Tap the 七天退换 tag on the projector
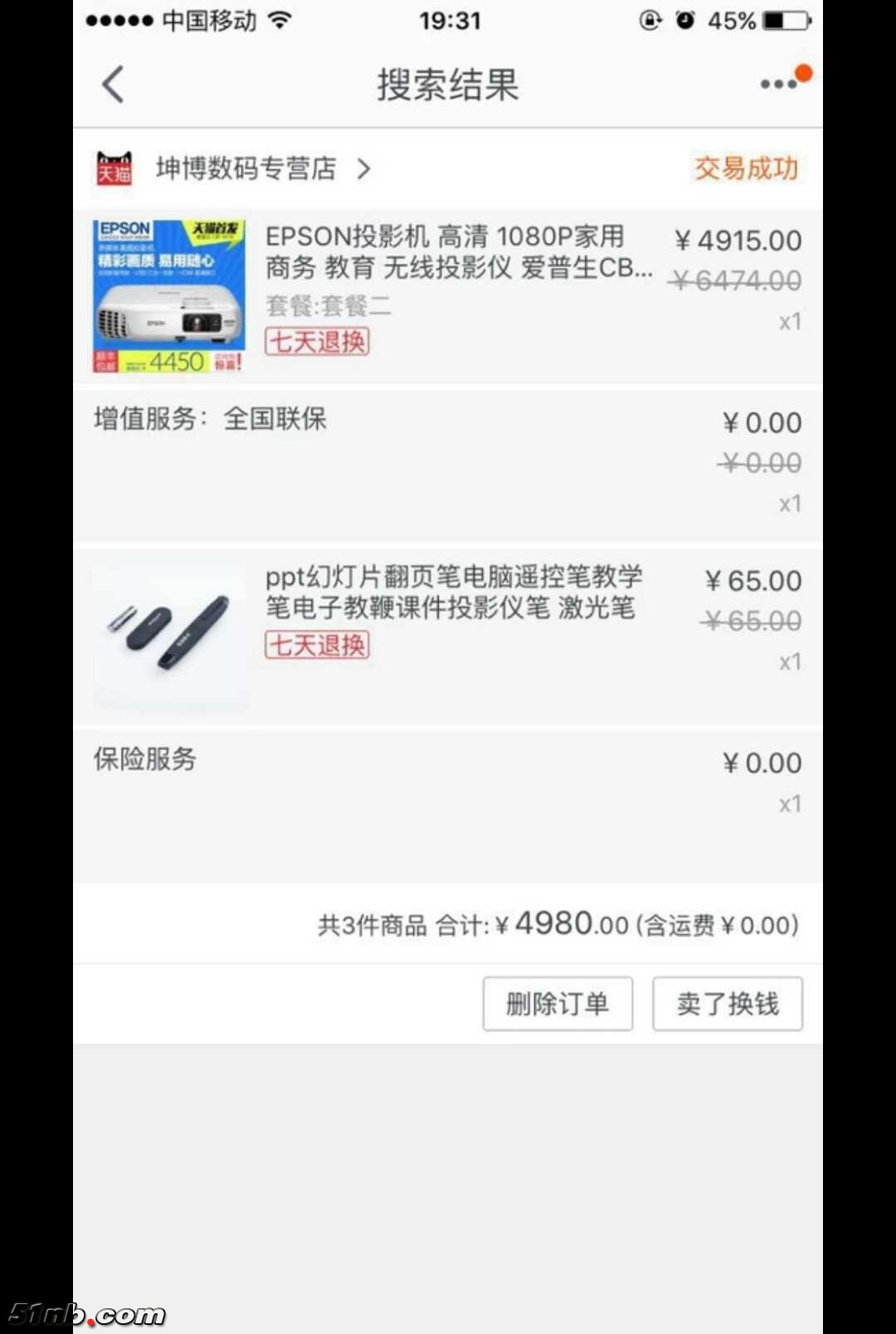The image size is (896, 1334). [x=317, y=343]
